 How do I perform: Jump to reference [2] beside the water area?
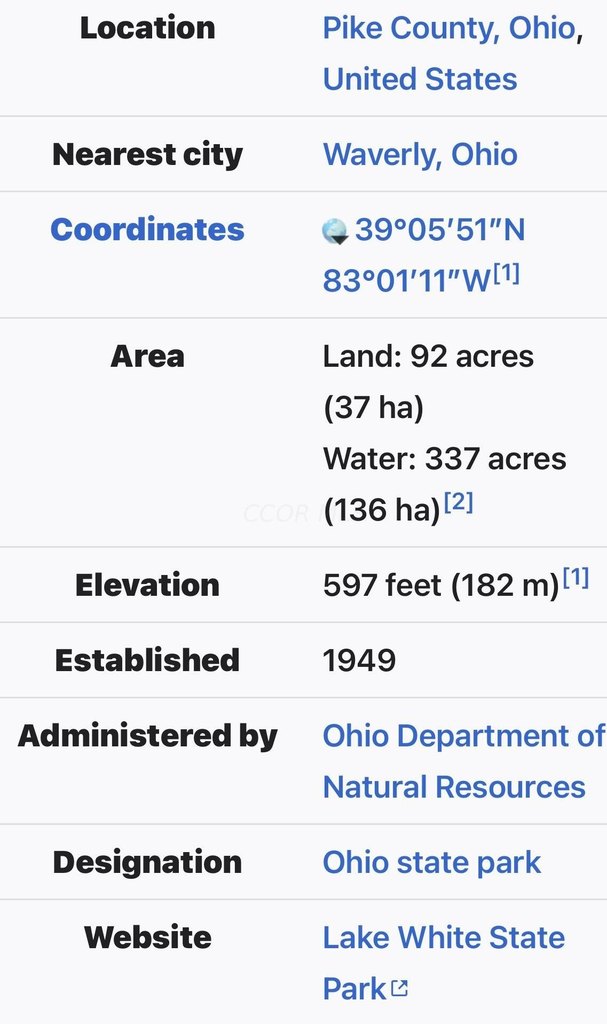459,503
